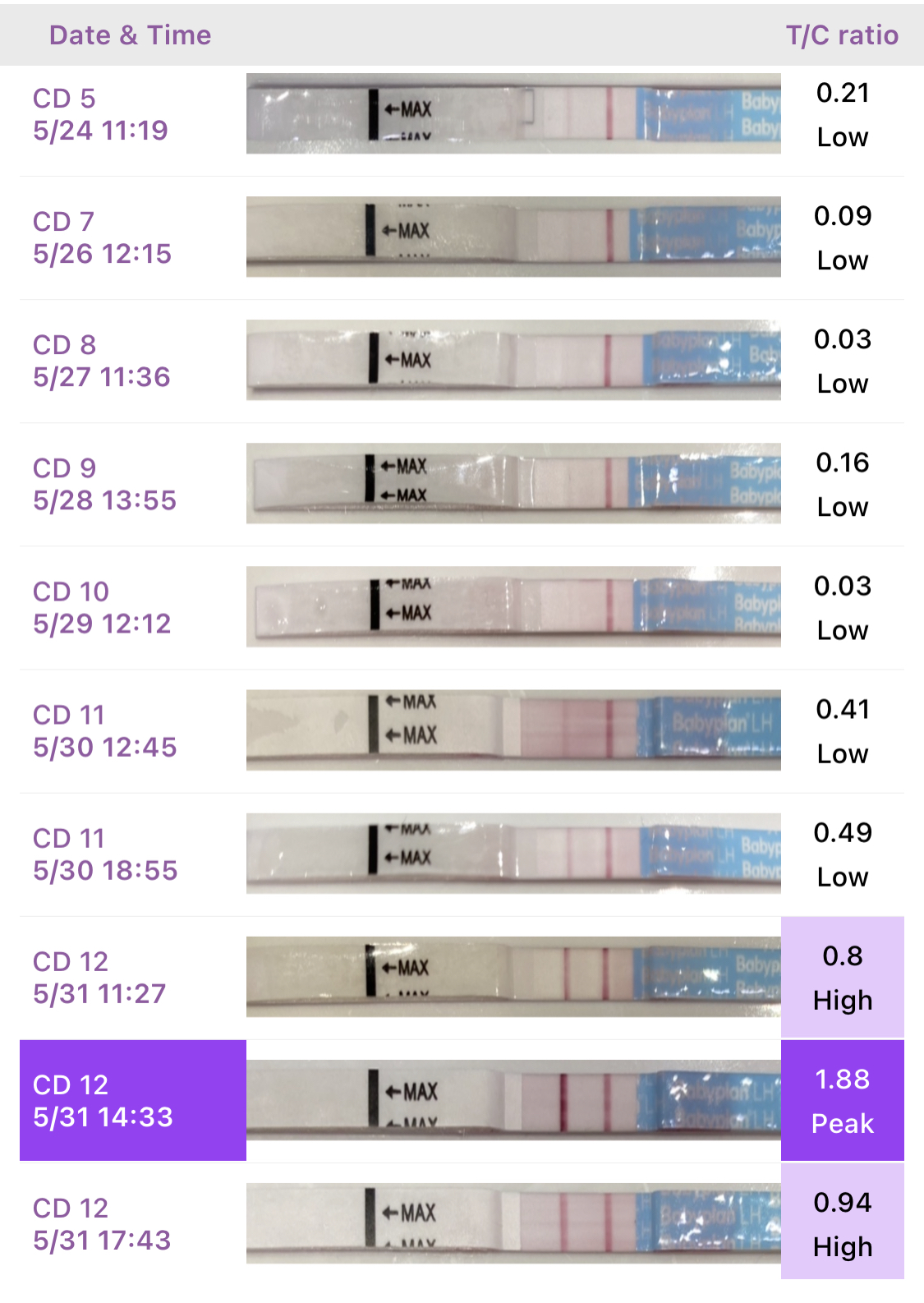Open the 5/31 17:43 test with 0.94 ratio

pyautogui.click(x=102, y=1223)
